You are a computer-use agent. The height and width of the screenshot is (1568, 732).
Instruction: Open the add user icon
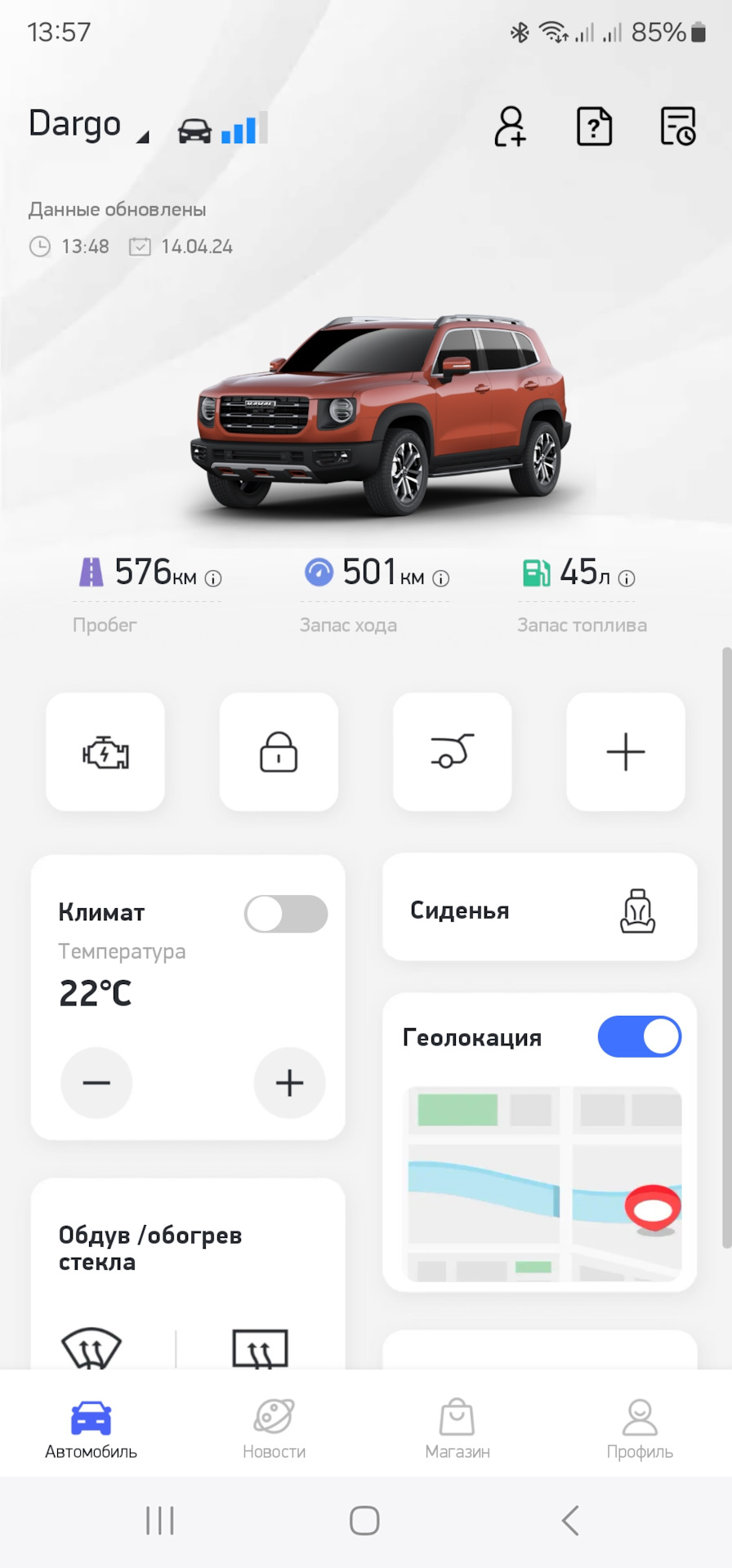[x=510, y=127]
